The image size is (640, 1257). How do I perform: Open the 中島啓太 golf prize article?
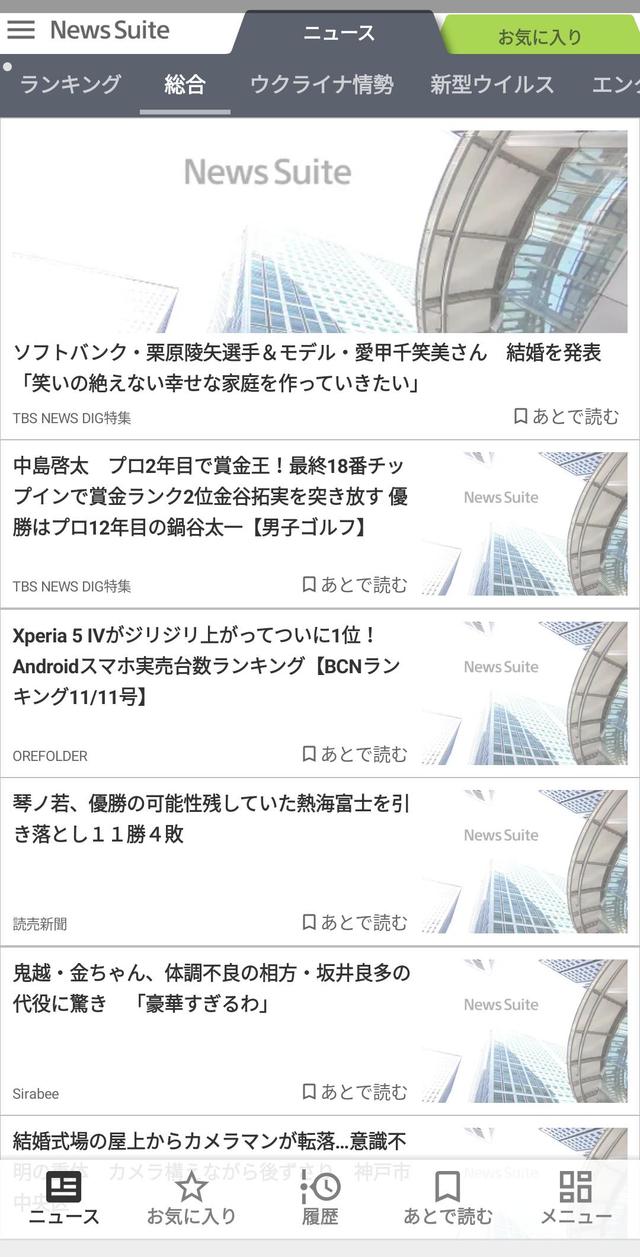(x=210, y=496)
